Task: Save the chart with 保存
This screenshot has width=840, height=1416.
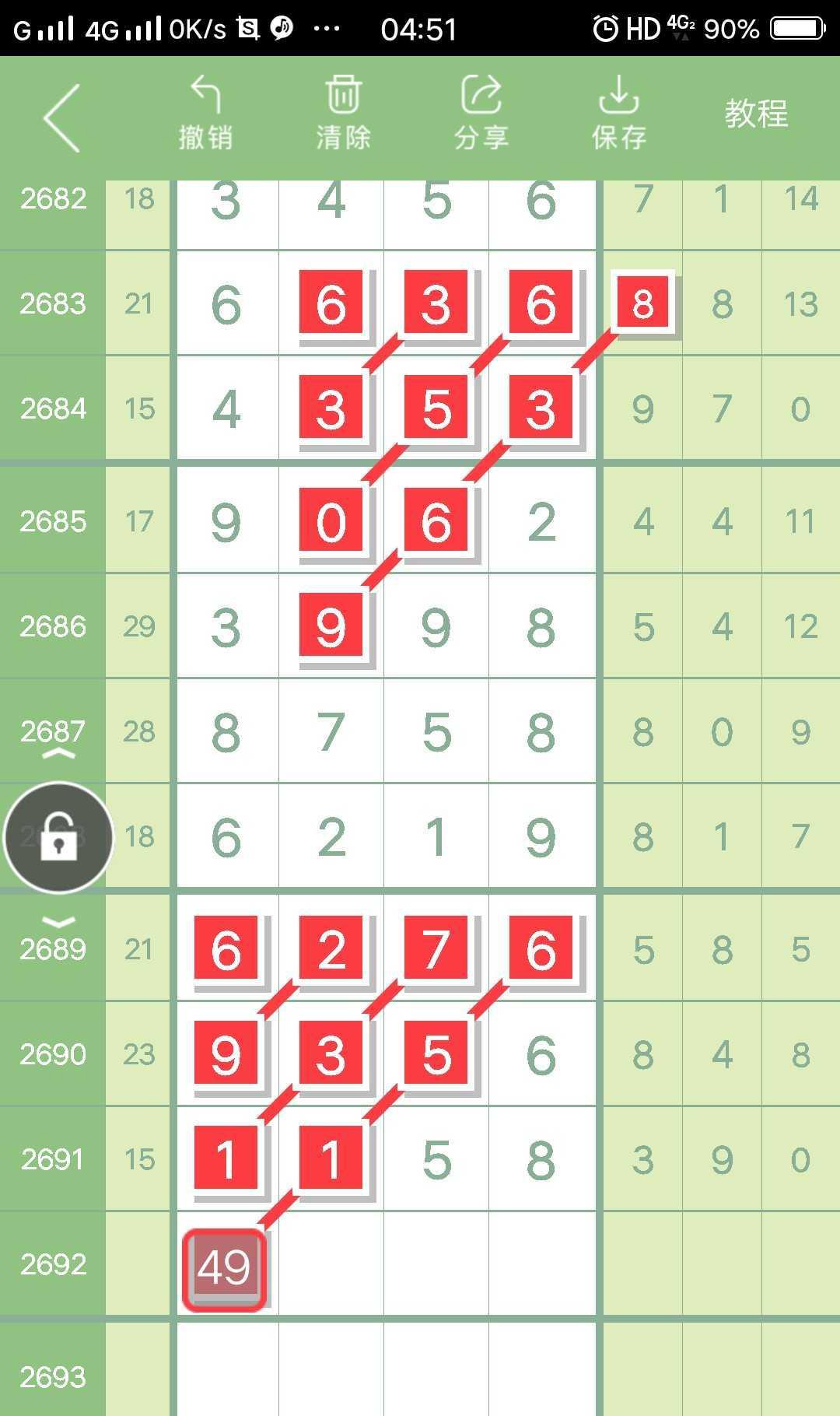Action: pos(618,114)
